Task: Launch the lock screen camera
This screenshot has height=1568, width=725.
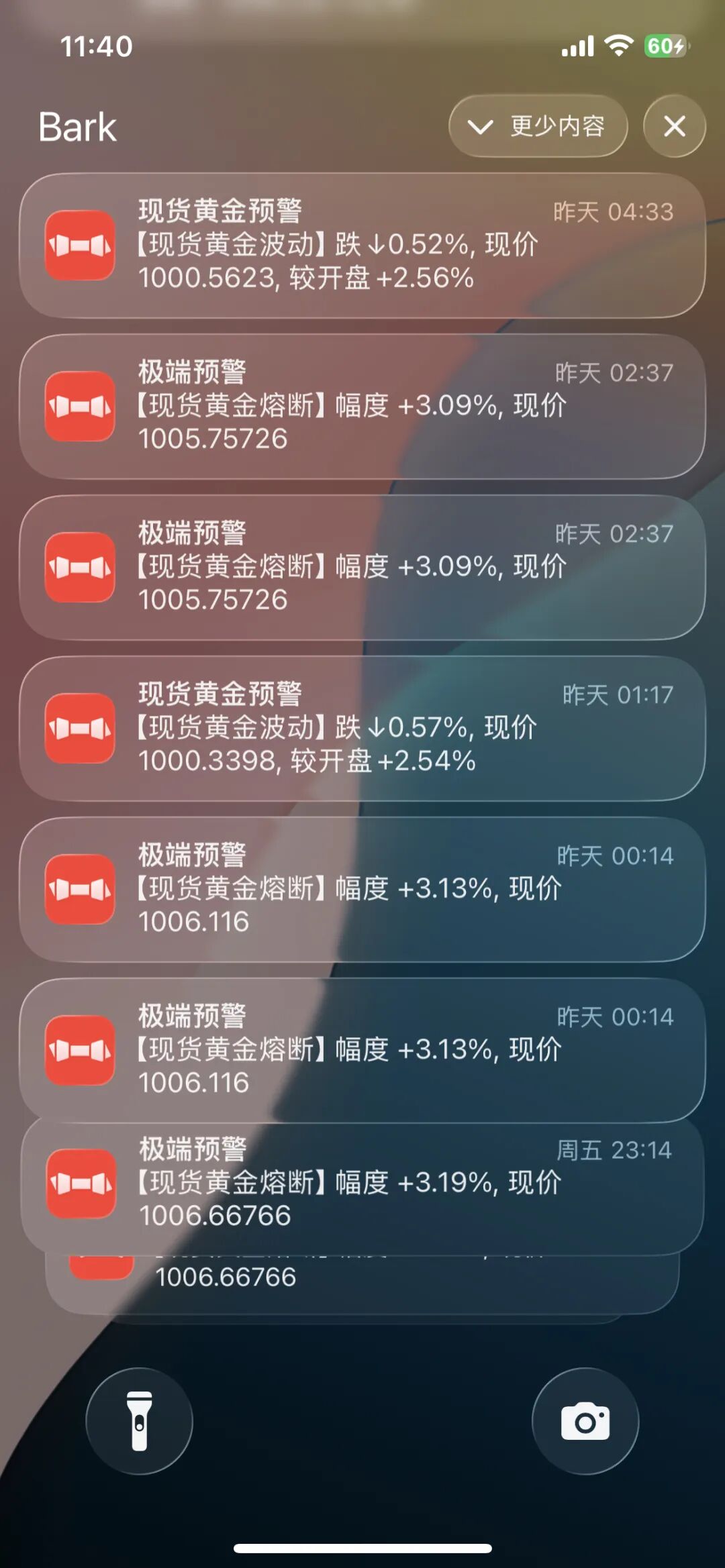Action: [585, 1421]
